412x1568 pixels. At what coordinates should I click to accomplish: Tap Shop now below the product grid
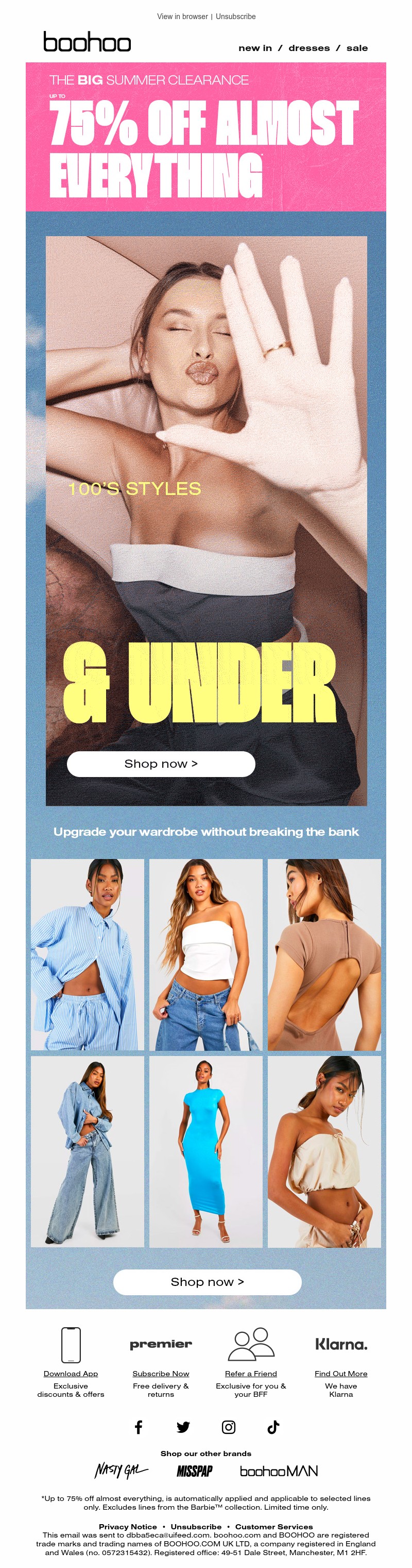[207, 1282]
